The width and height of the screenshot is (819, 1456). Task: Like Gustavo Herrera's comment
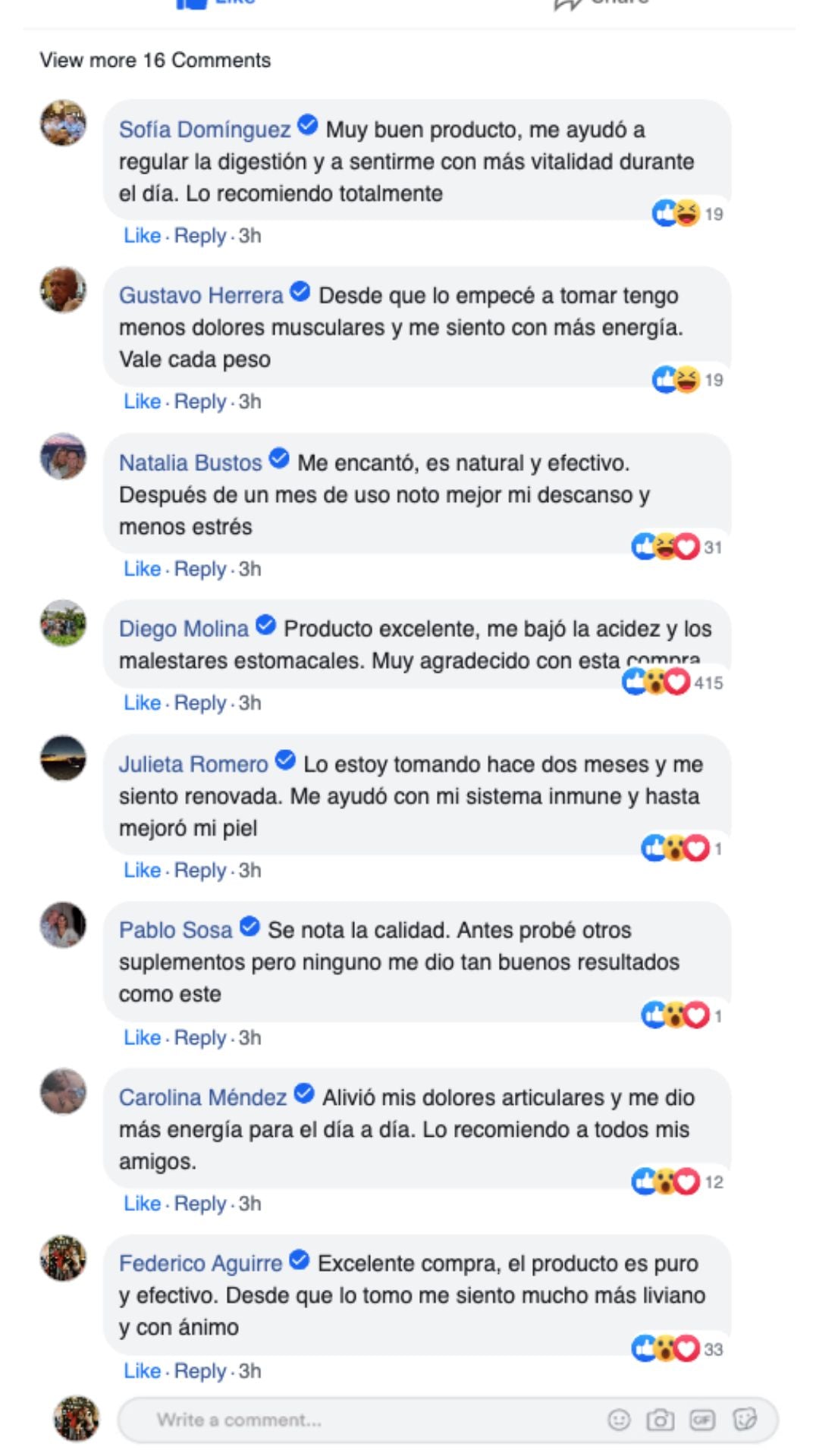pos(142,402)
